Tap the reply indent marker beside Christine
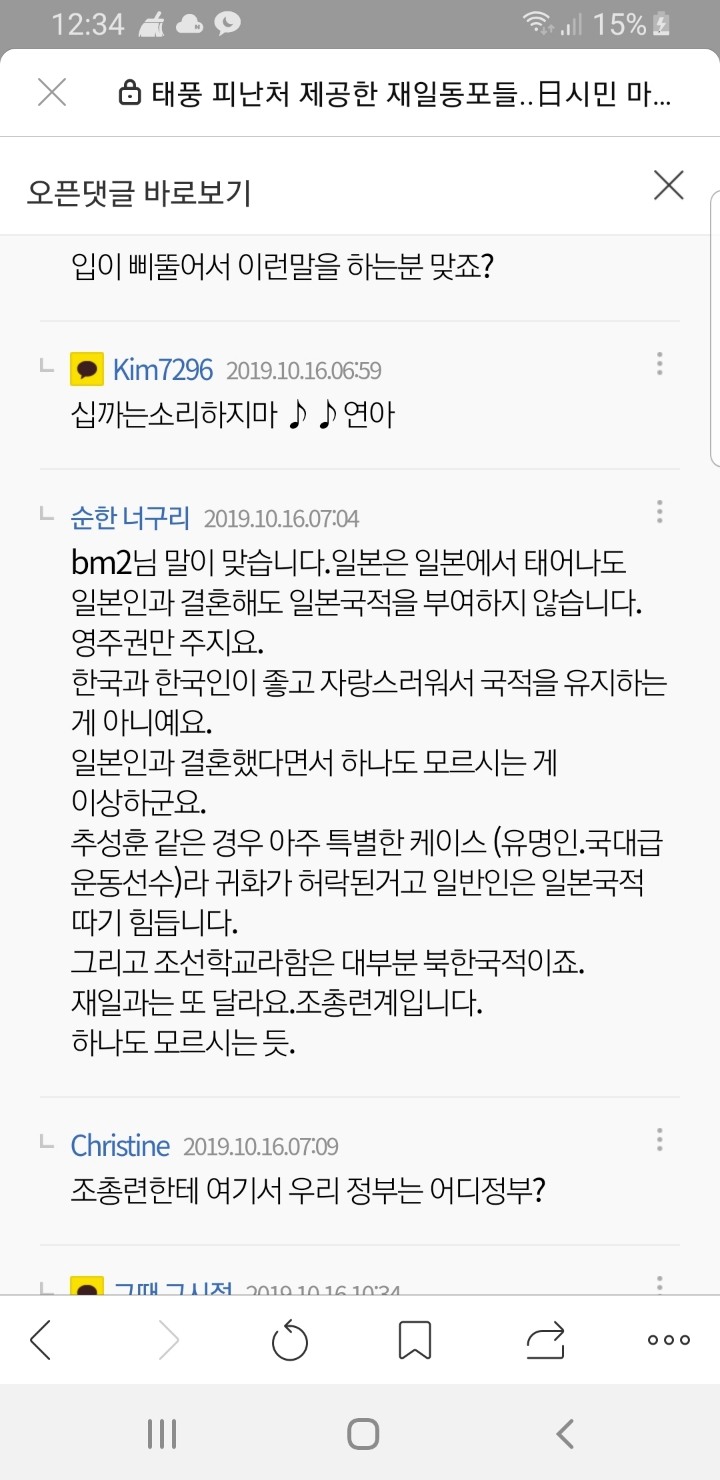Viewport: 720px width, 1480px height. click(45, 1139)
